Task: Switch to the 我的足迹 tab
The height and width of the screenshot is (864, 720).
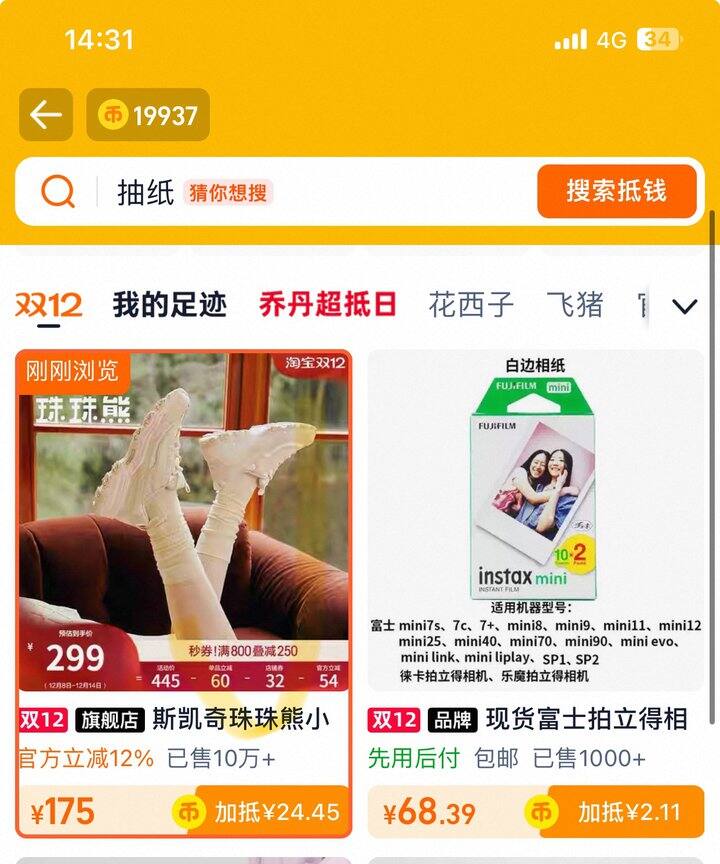Action: tap(169, 305)
